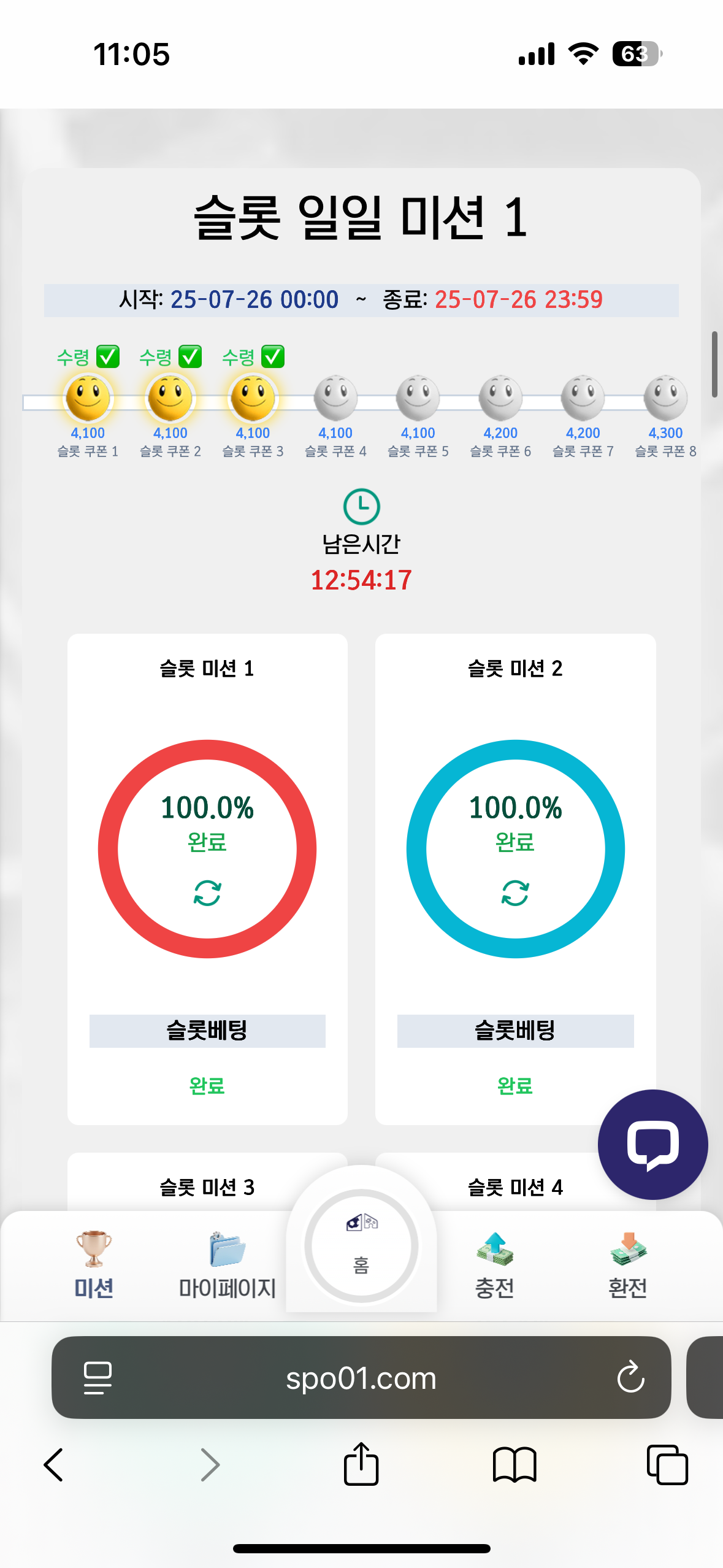Screen dimensions: 723x1568
Task: Reload the page in Safari
Action: click(x=630, y=1378)
